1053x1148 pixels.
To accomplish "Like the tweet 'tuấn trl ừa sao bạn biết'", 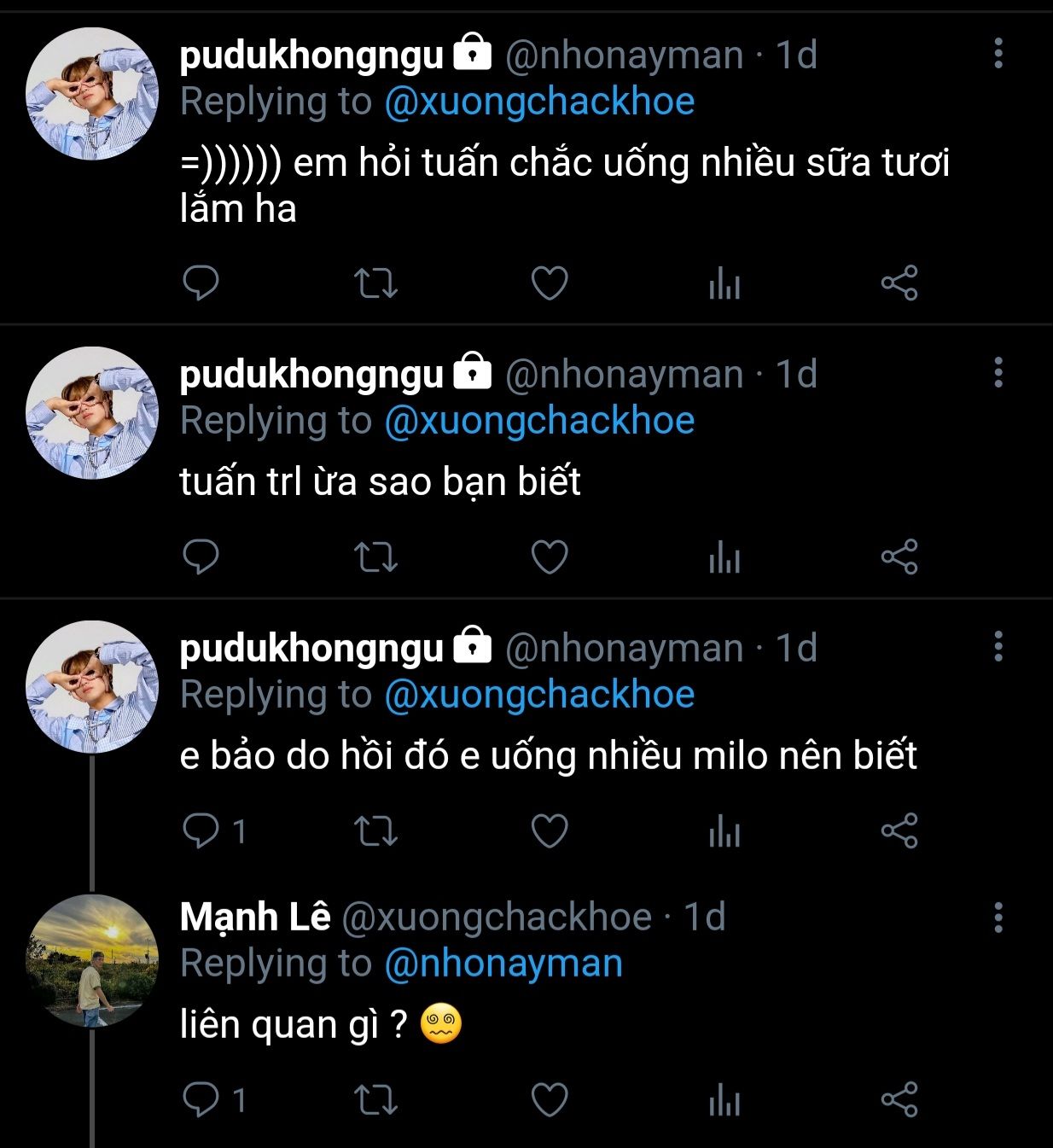I will [550, 557].
